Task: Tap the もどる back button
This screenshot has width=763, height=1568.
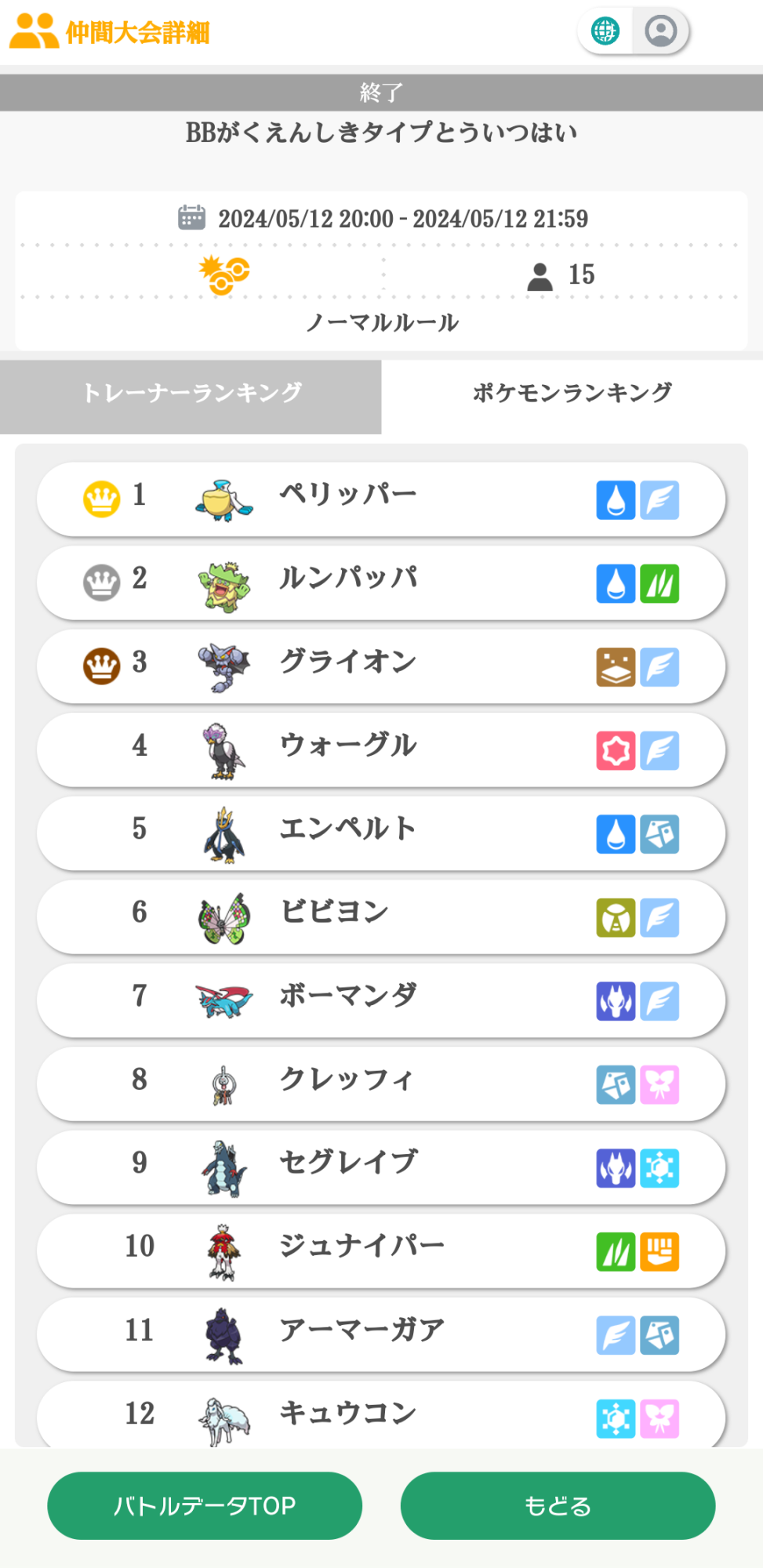Action: coord(558,1505)
